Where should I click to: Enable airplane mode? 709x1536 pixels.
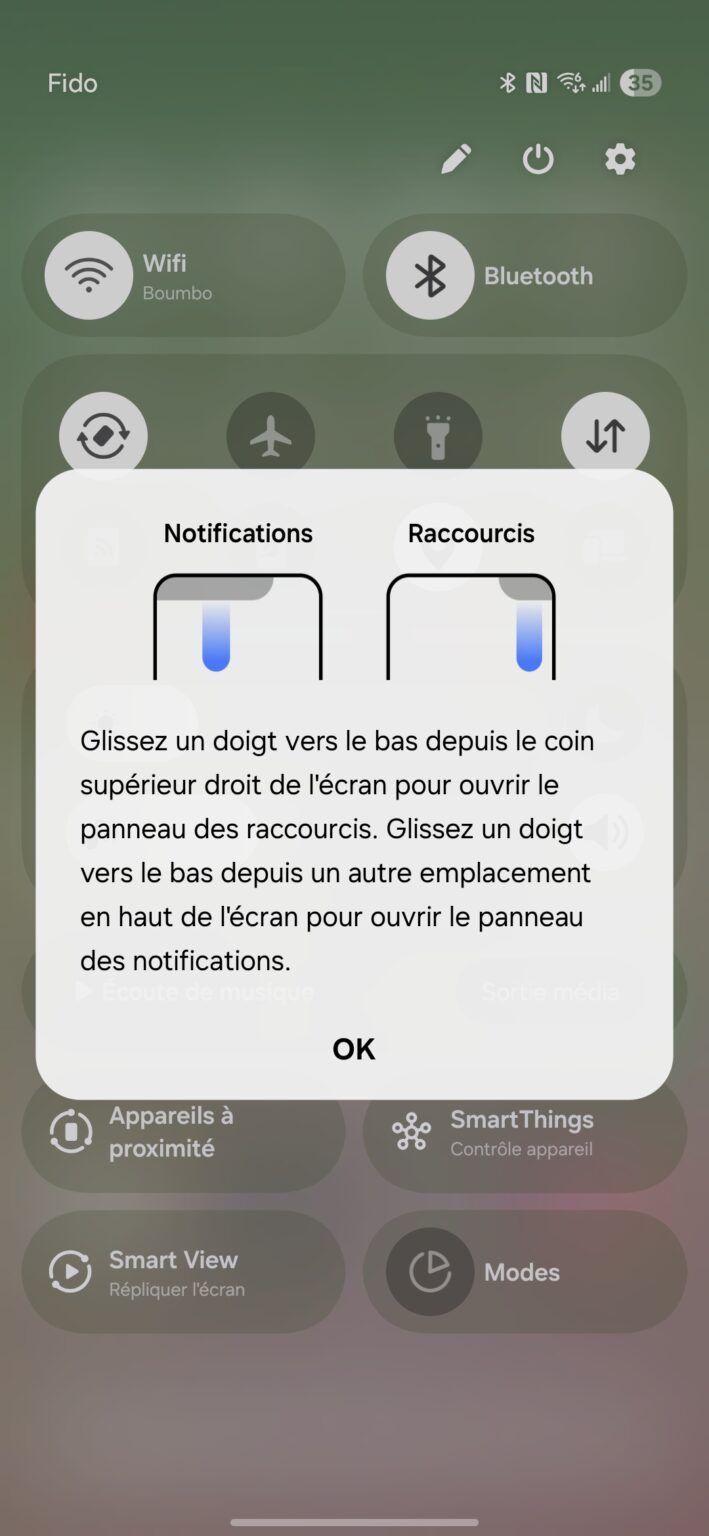click(x=270, y=437)
